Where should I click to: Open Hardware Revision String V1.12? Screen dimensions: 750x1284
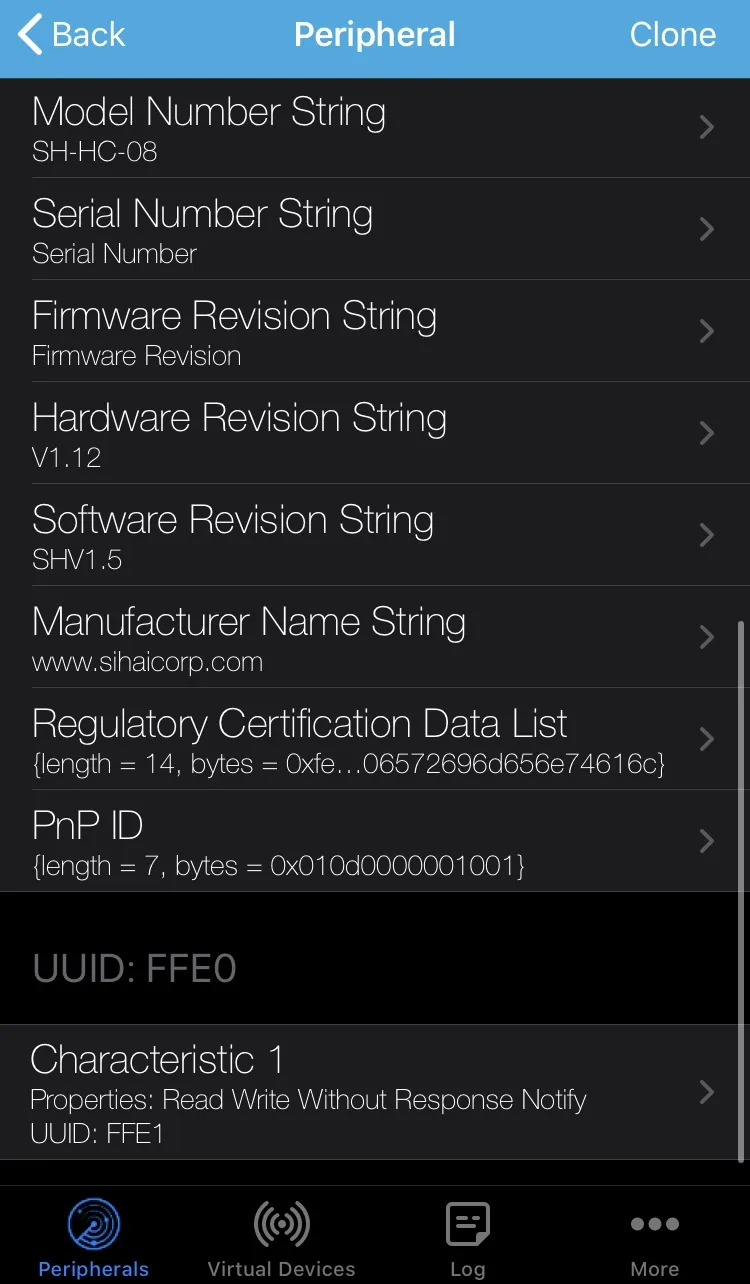[x=375, y=434]
